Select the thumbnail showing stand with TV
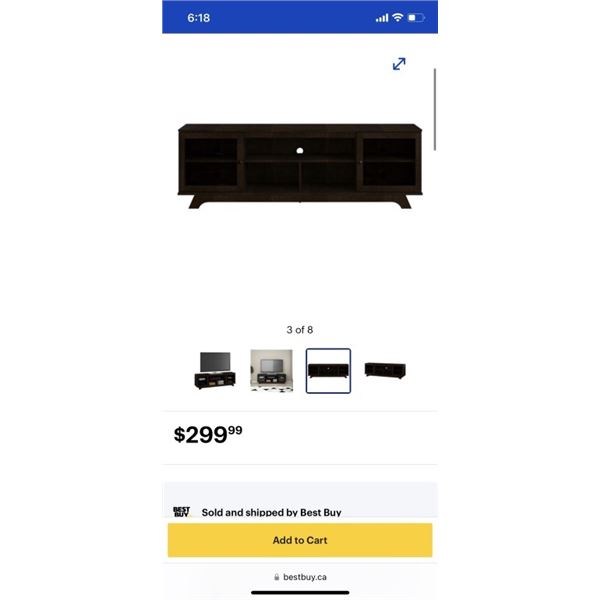600x600 pixels. [x=215, y=370]
